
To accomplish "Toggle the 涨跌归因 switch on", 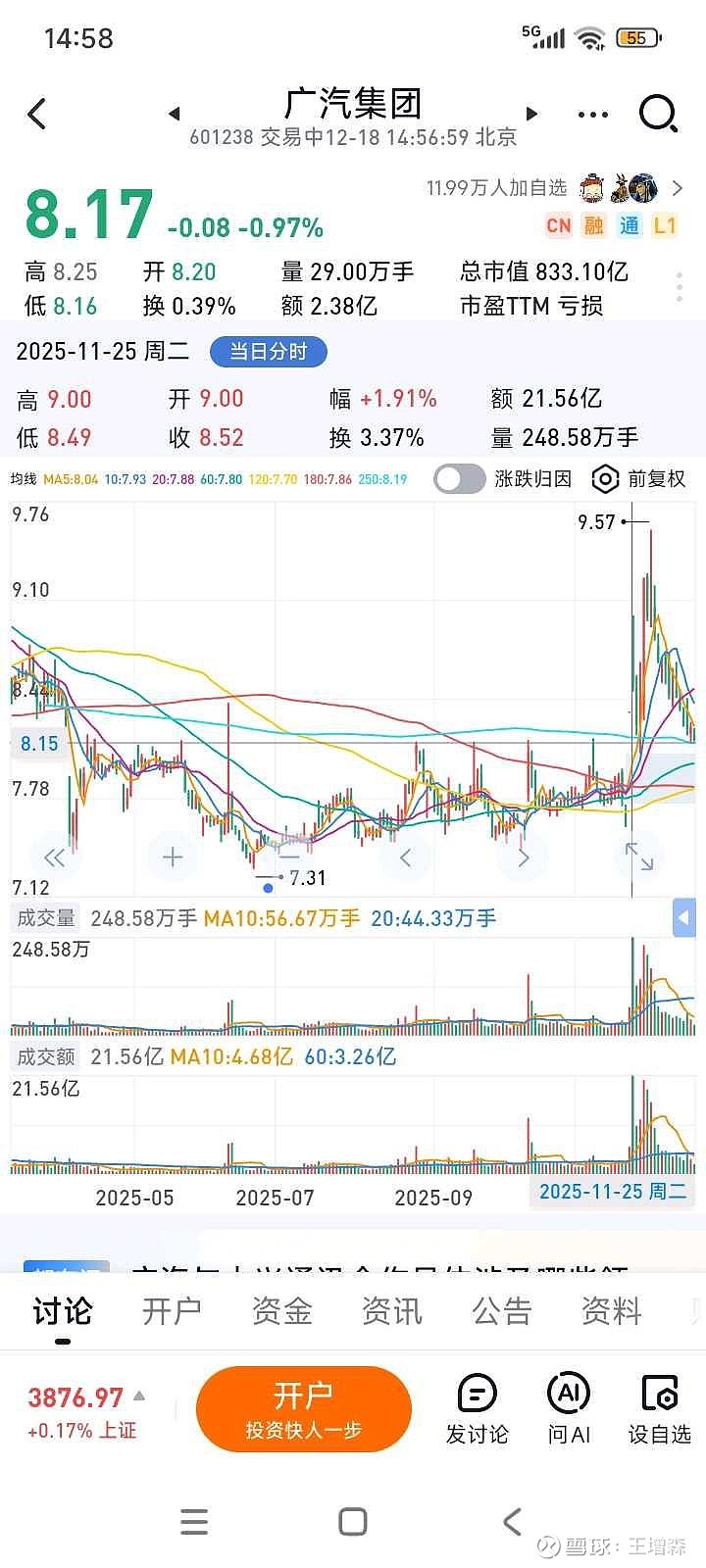I will [460, 479].
